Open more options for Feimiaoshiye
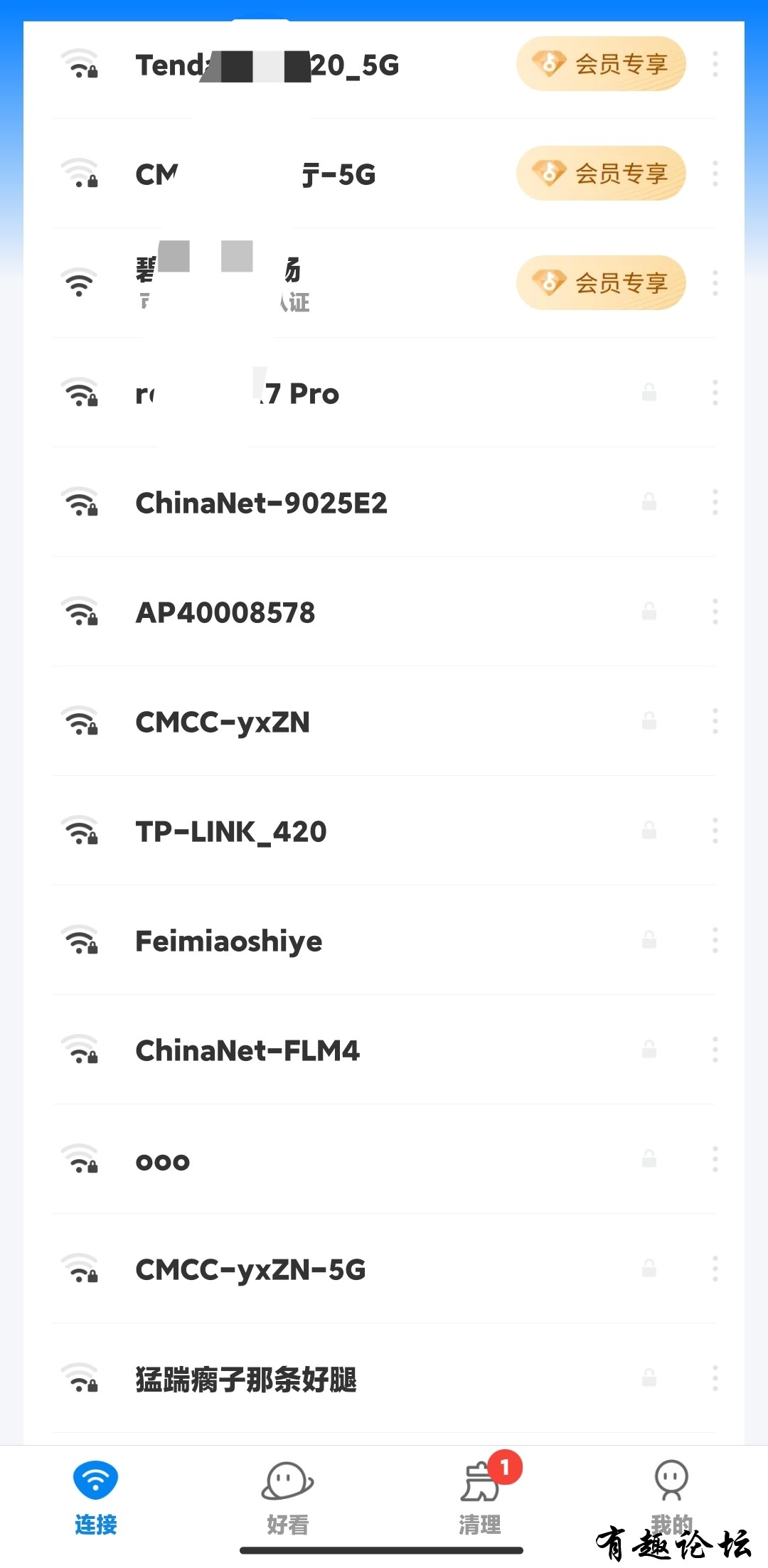The image size is (768, 1568). tap(715, 941)
